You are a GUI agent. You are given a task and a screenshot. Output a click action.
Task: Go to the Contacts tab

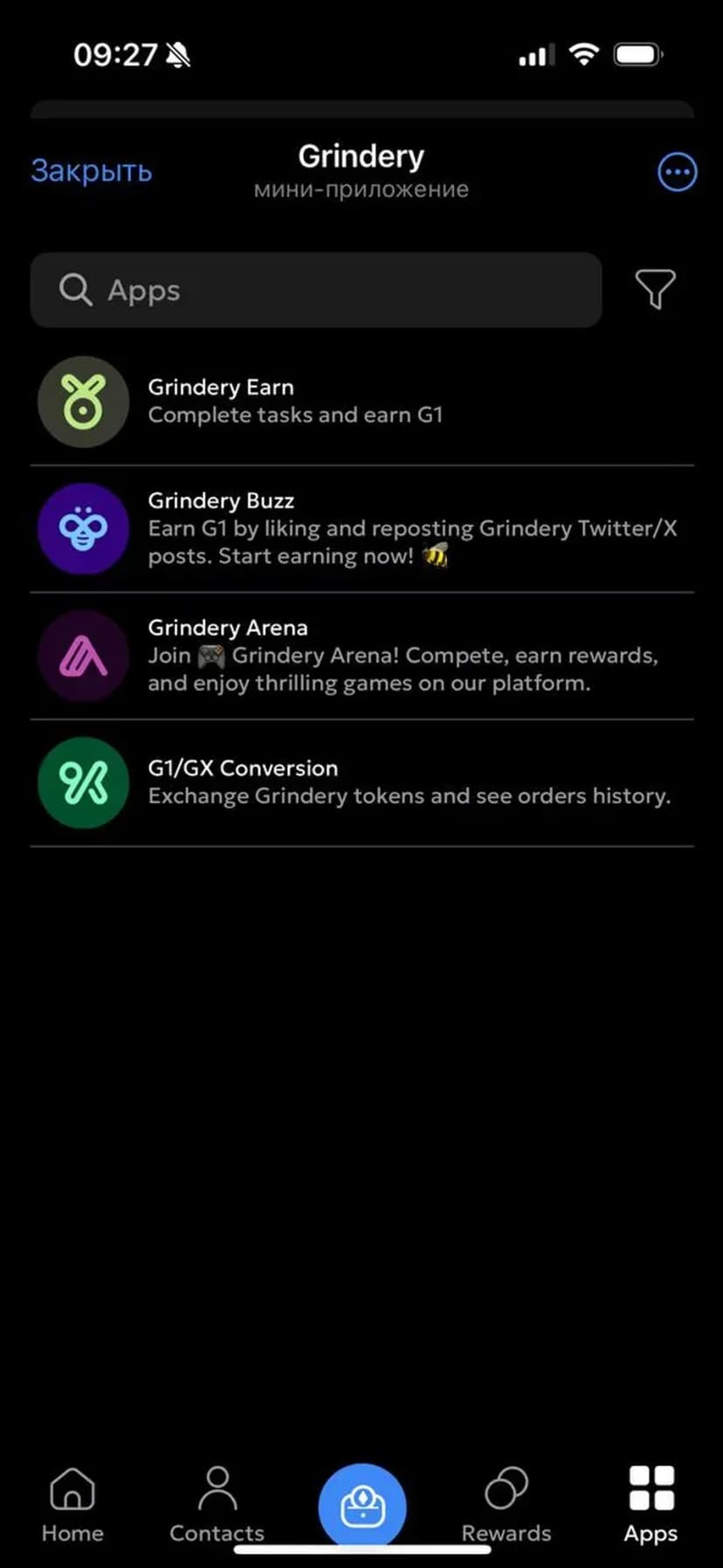(217, 1503)
